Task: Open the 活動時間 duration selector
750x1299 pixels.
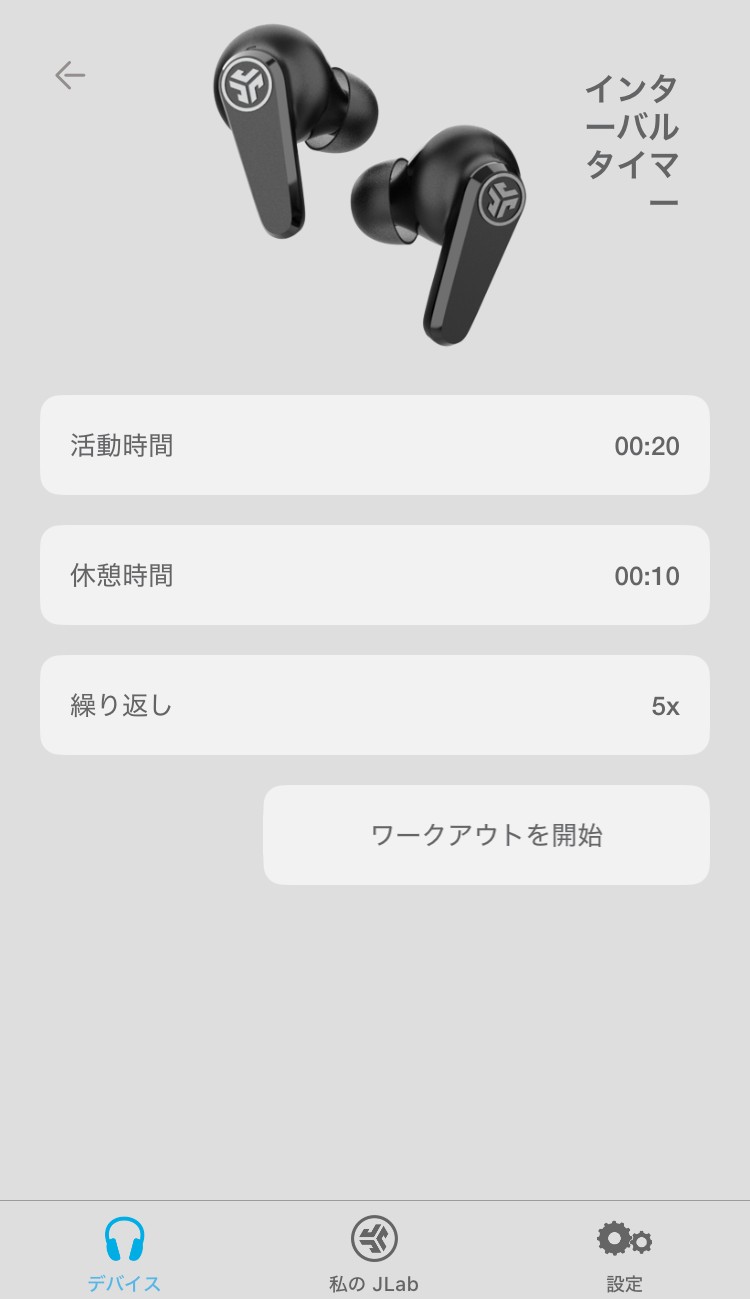Action: pos(374,445)
